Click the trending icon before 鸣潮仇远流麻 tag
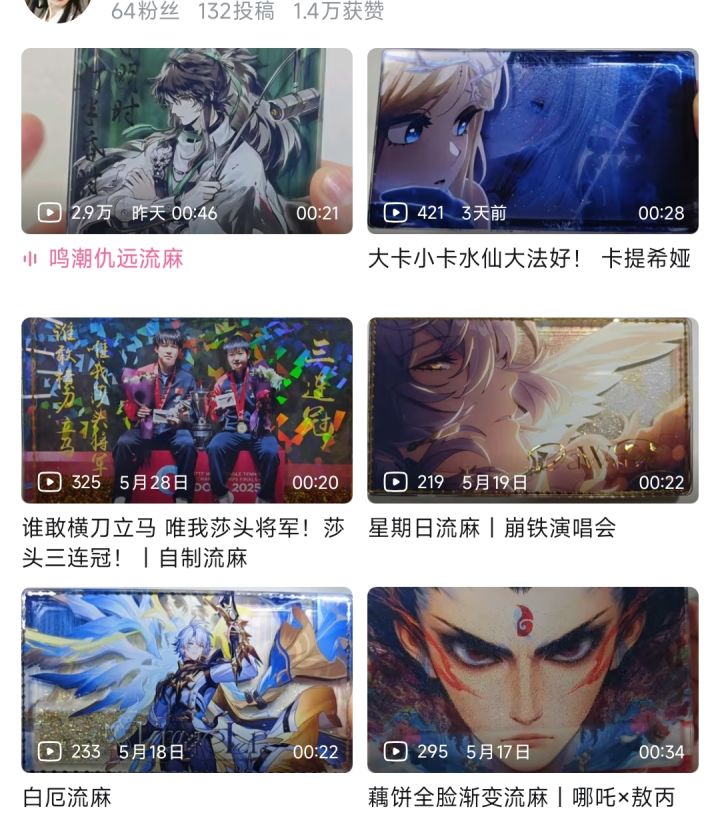This screenshot has width=720, height=829. 28,257
